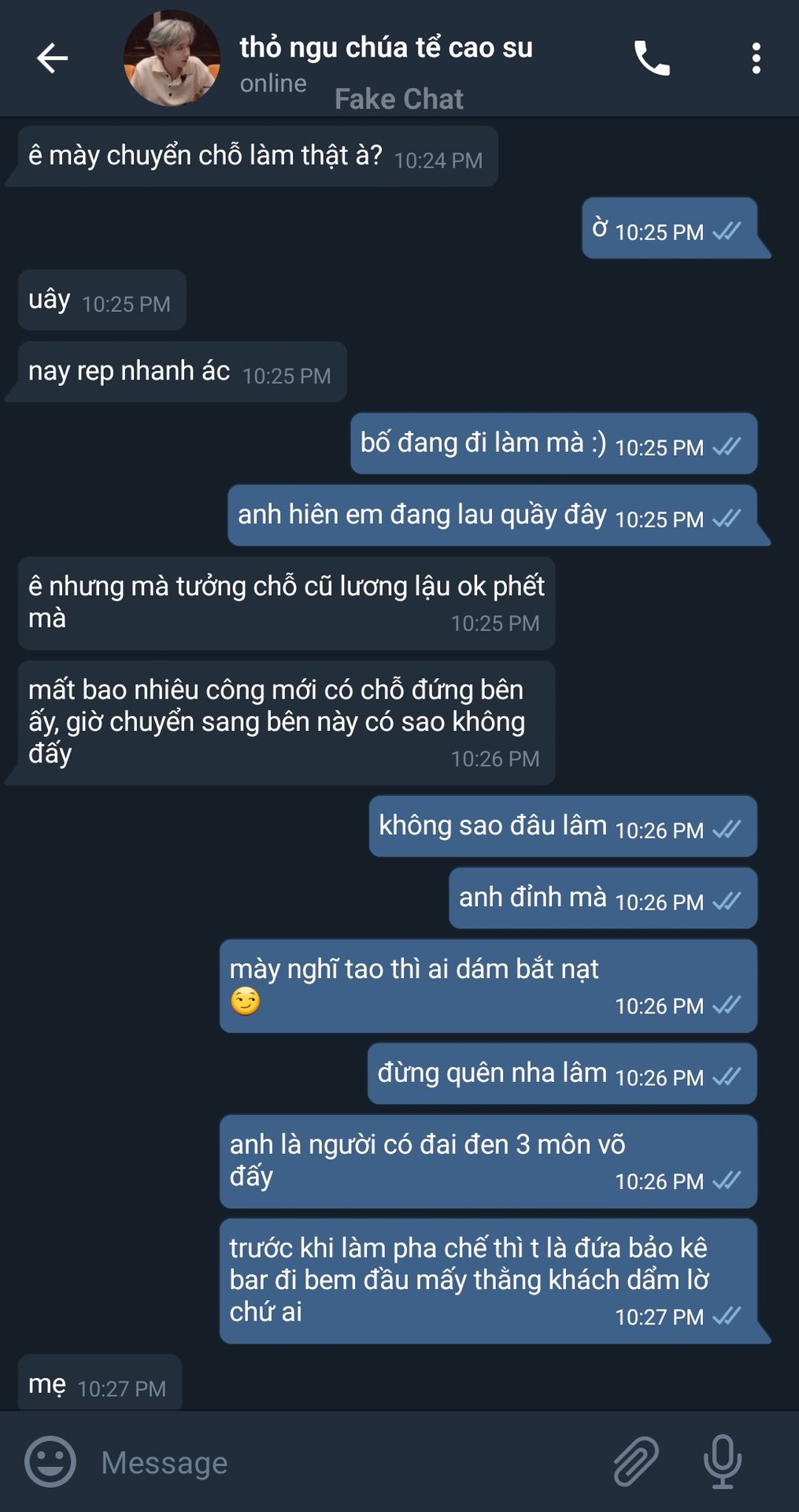
Task: Go back to the chat list
Action: (52, 58)
